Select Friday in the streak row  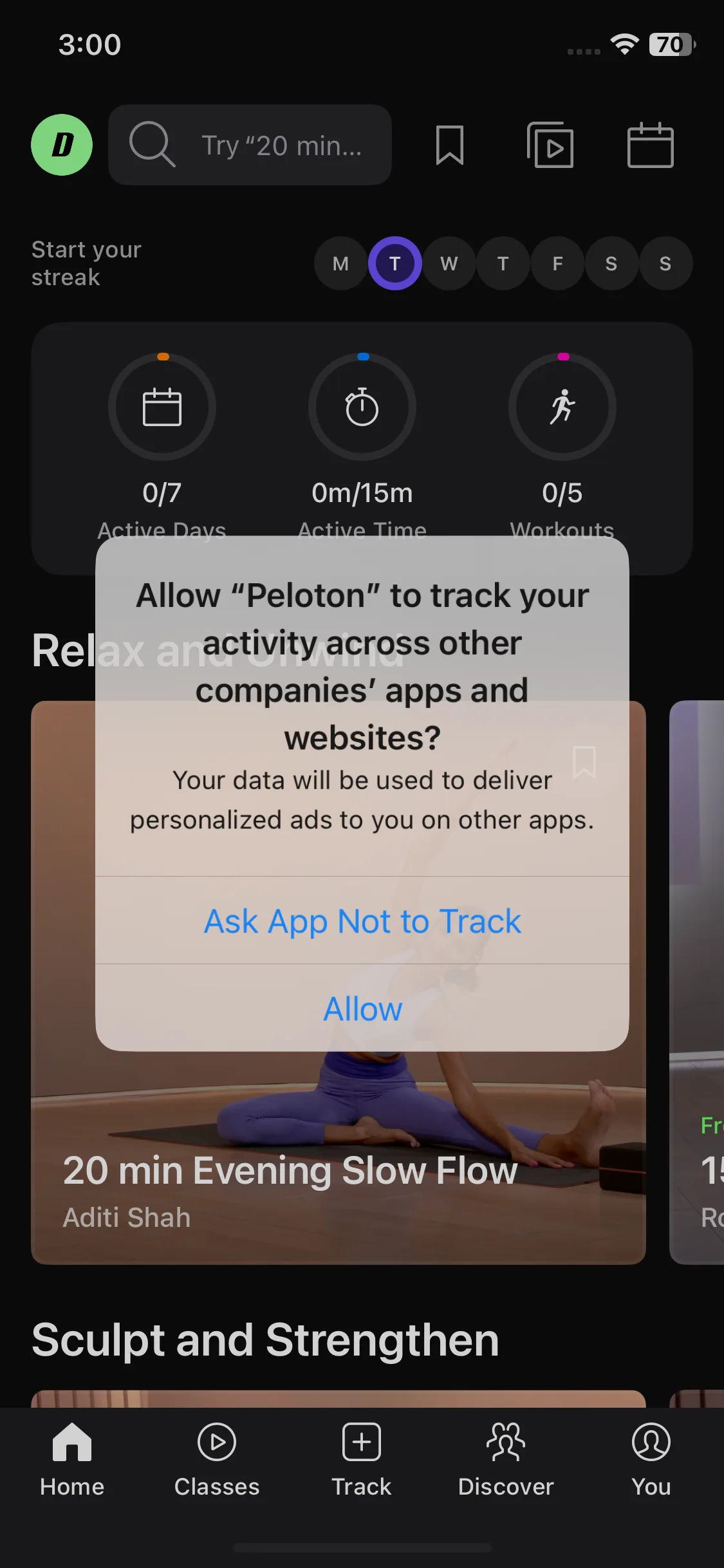[557, 263]
